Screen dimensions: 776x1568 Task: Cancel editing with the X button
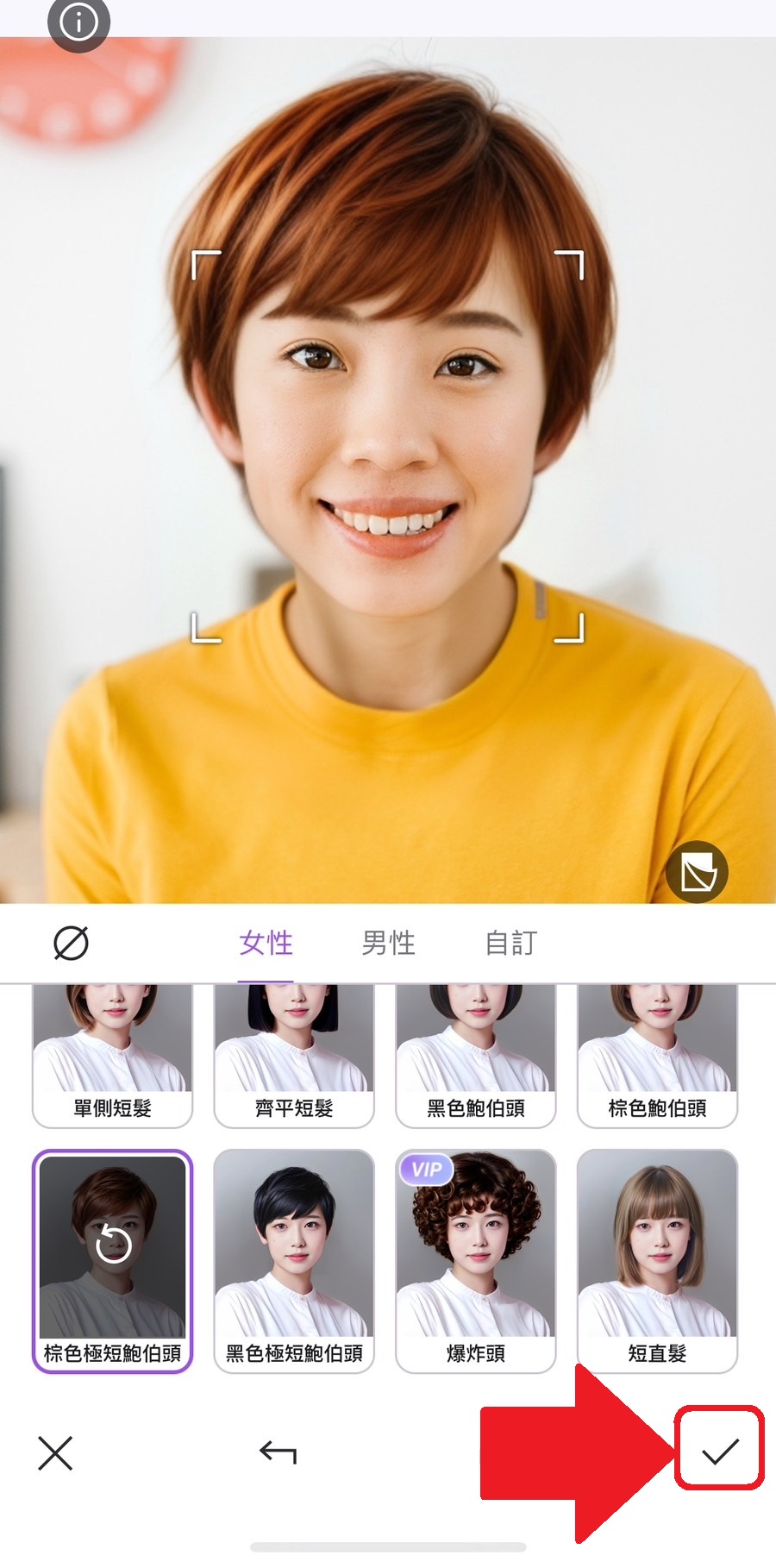click(55, 1453)
